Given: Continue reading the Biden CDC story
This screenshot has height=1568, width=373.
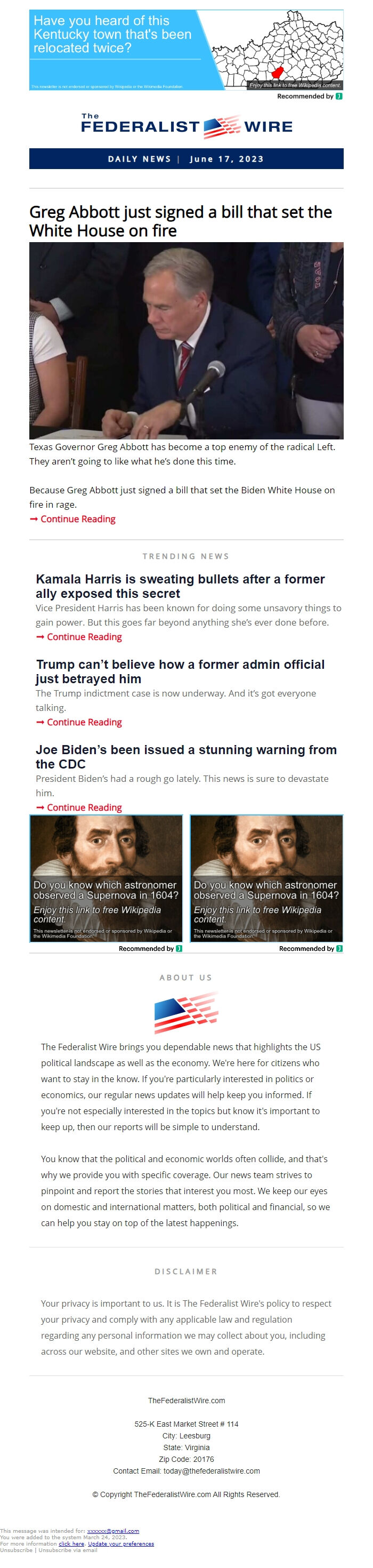Looking at the screenshot, I should click(84, 807).
